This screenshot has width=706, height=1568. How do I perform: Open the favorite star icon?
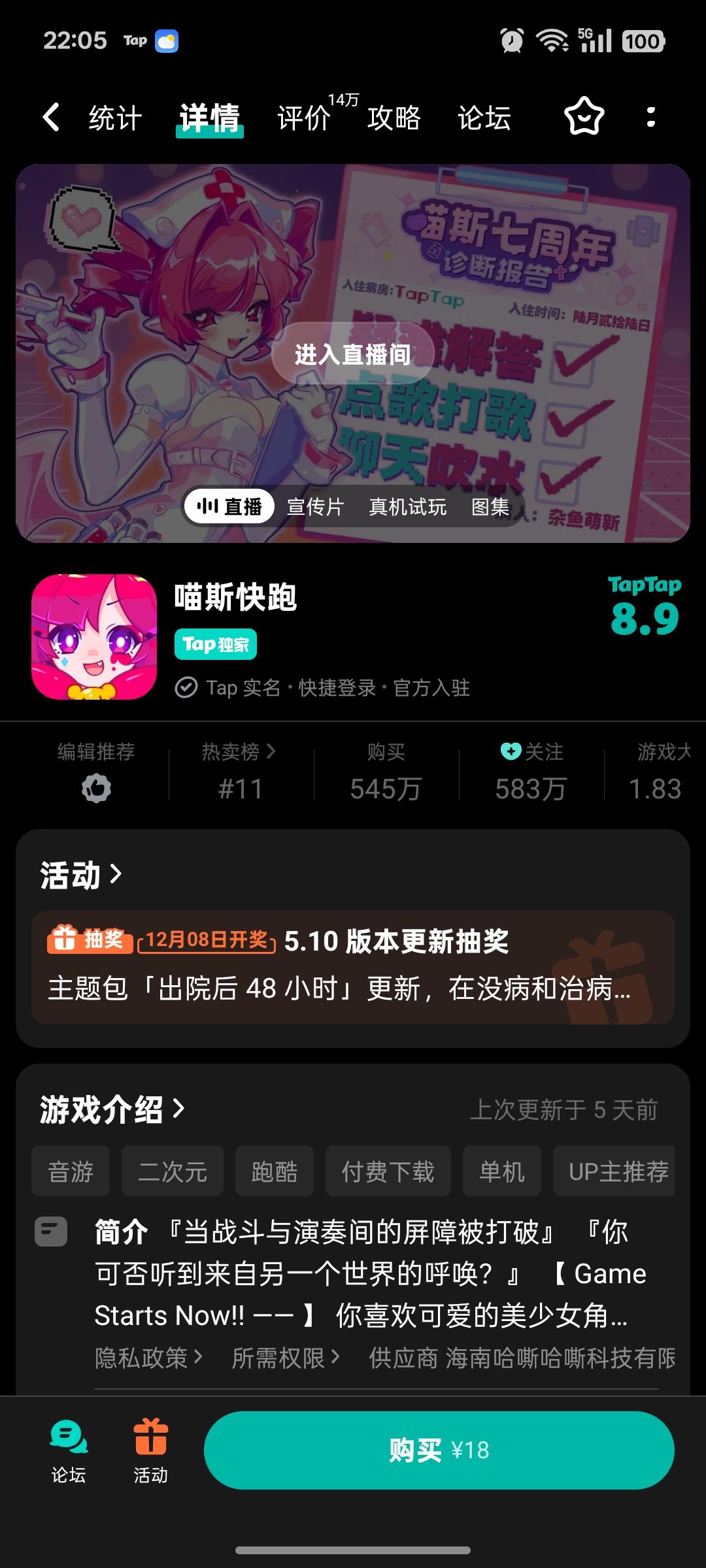585,118
